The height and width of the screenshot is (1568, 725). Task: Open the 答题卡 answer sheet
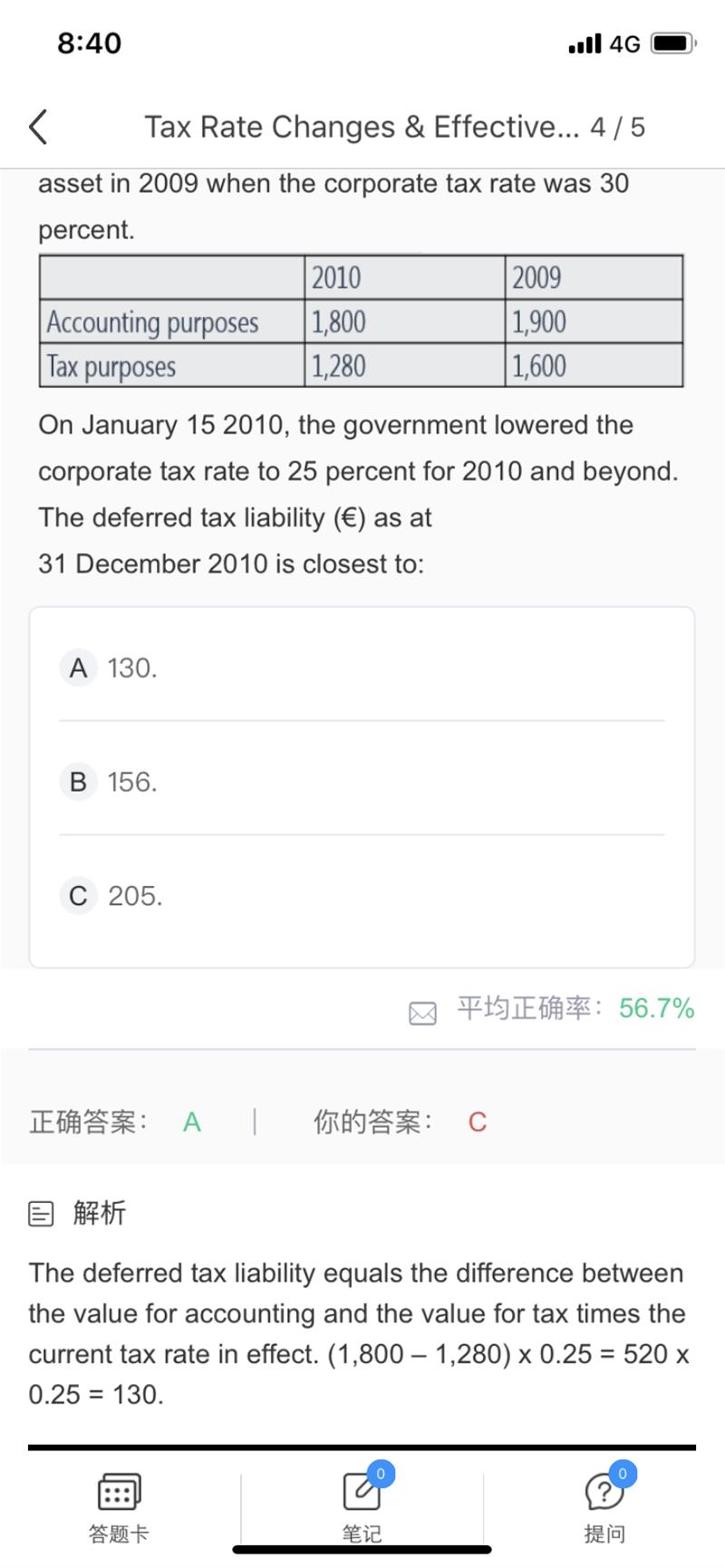pos(119,1508)
